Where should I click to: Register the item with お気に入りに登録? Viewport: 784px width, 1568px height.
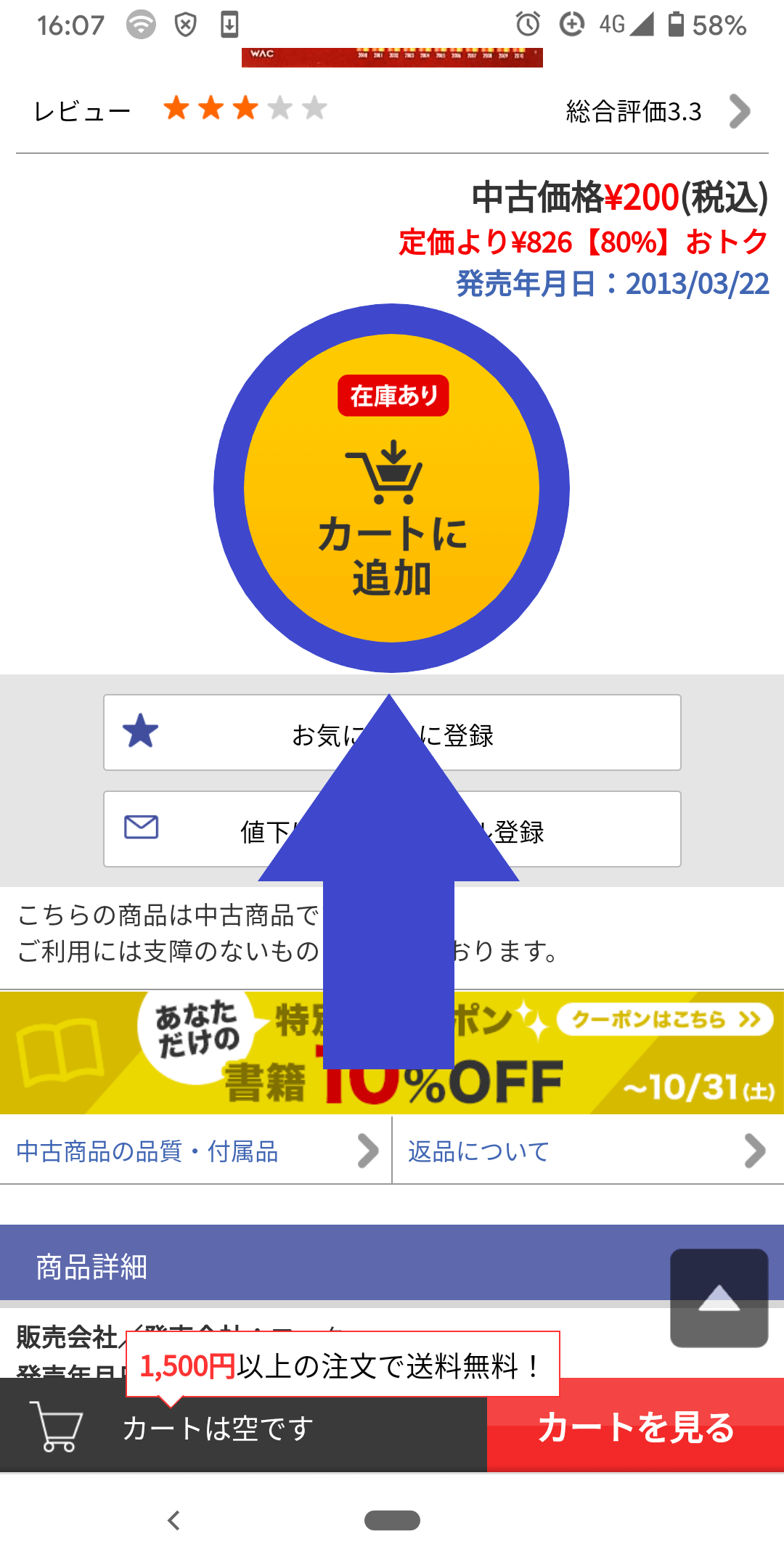392,732
